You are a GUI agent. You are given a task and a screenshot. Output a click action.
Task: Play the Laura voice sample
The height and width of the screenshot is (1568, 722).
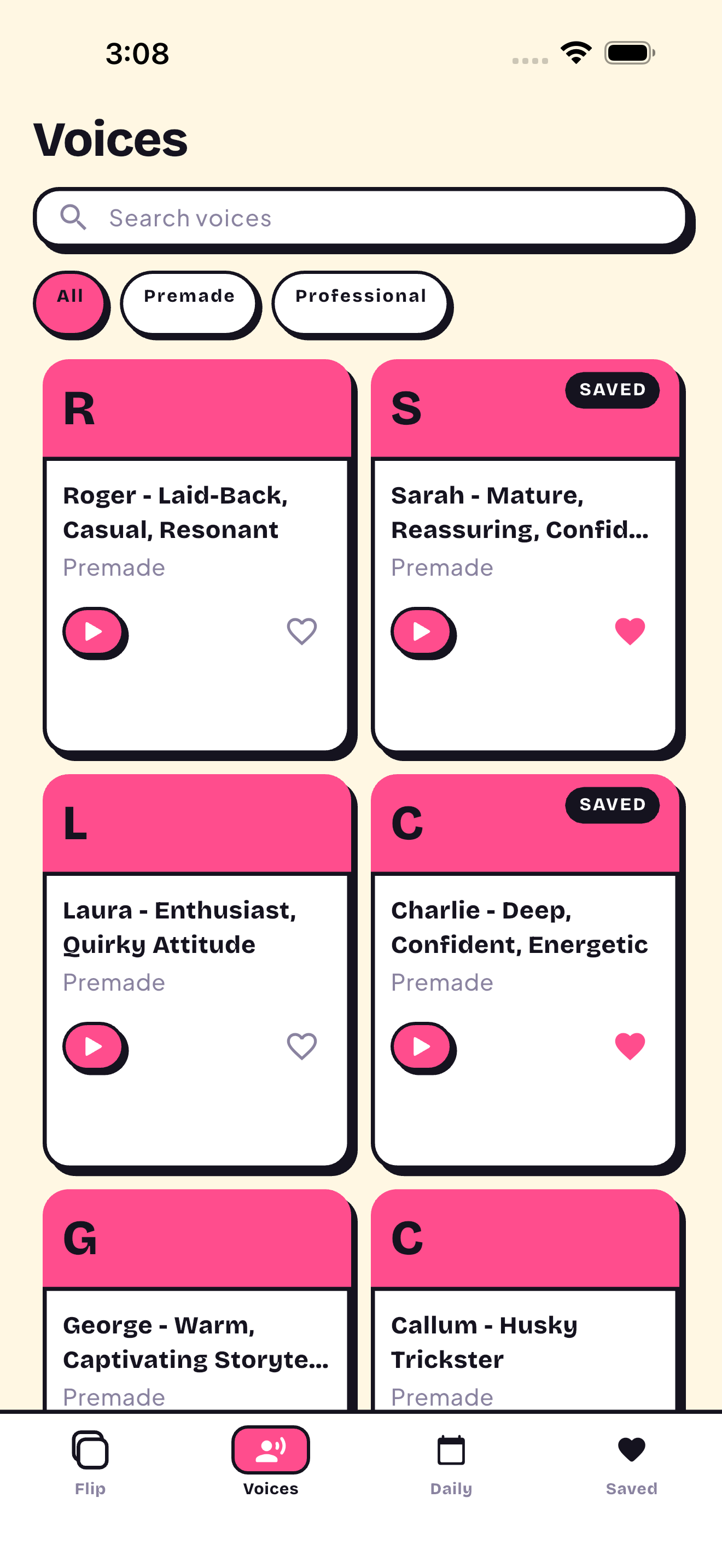[93, 1046]
